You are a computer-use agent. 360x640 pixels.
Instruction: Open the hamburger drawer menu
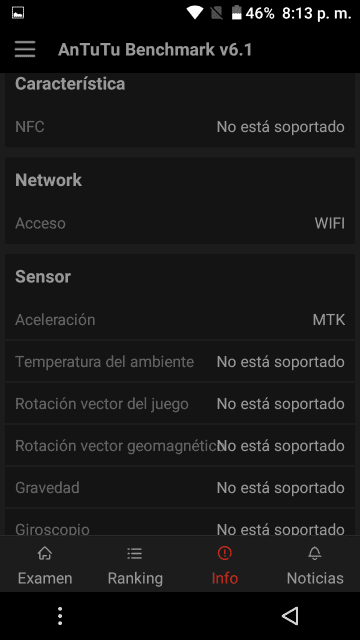click(x=25, y=49)
